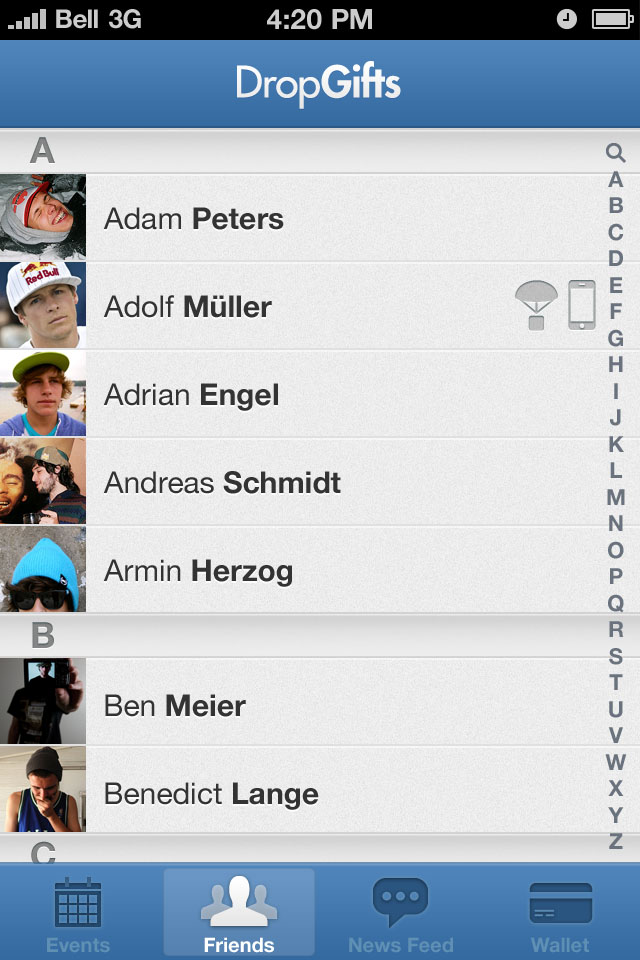Screen dimensions: 640x960
Task: Switch to the News Feed tab
Action: [x=400, y=913]
